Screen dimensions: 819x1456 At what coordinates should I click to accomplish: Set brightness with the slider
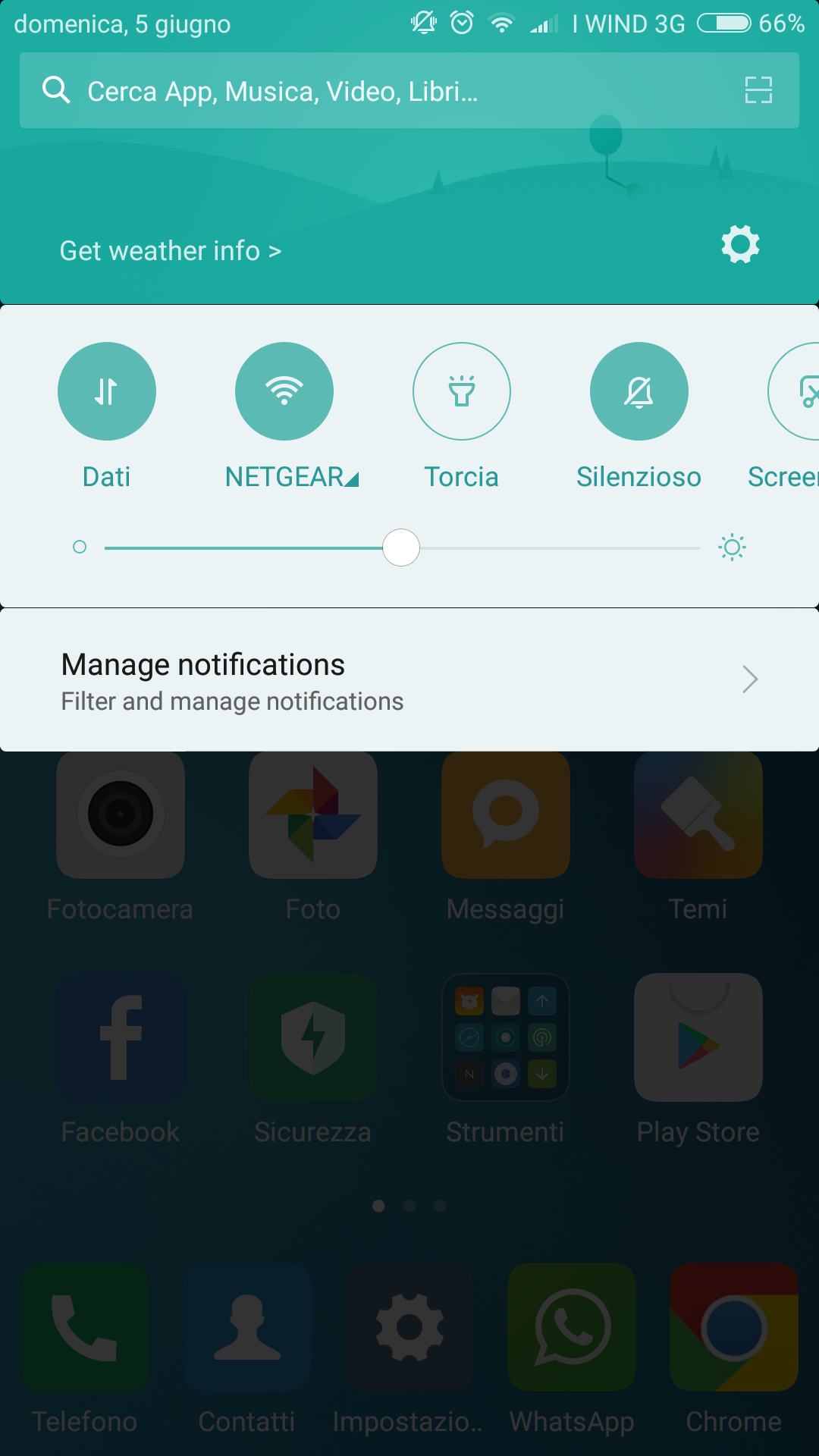401,548
